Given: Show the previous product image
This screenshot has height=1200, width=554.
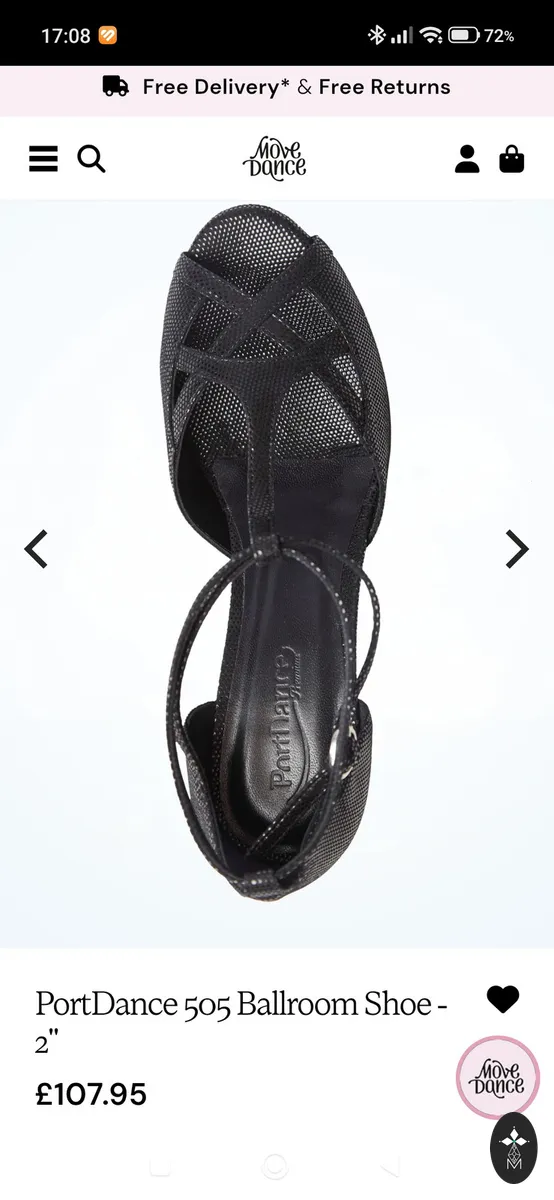Looking at the screenshot, I should (x=36, y=549).
